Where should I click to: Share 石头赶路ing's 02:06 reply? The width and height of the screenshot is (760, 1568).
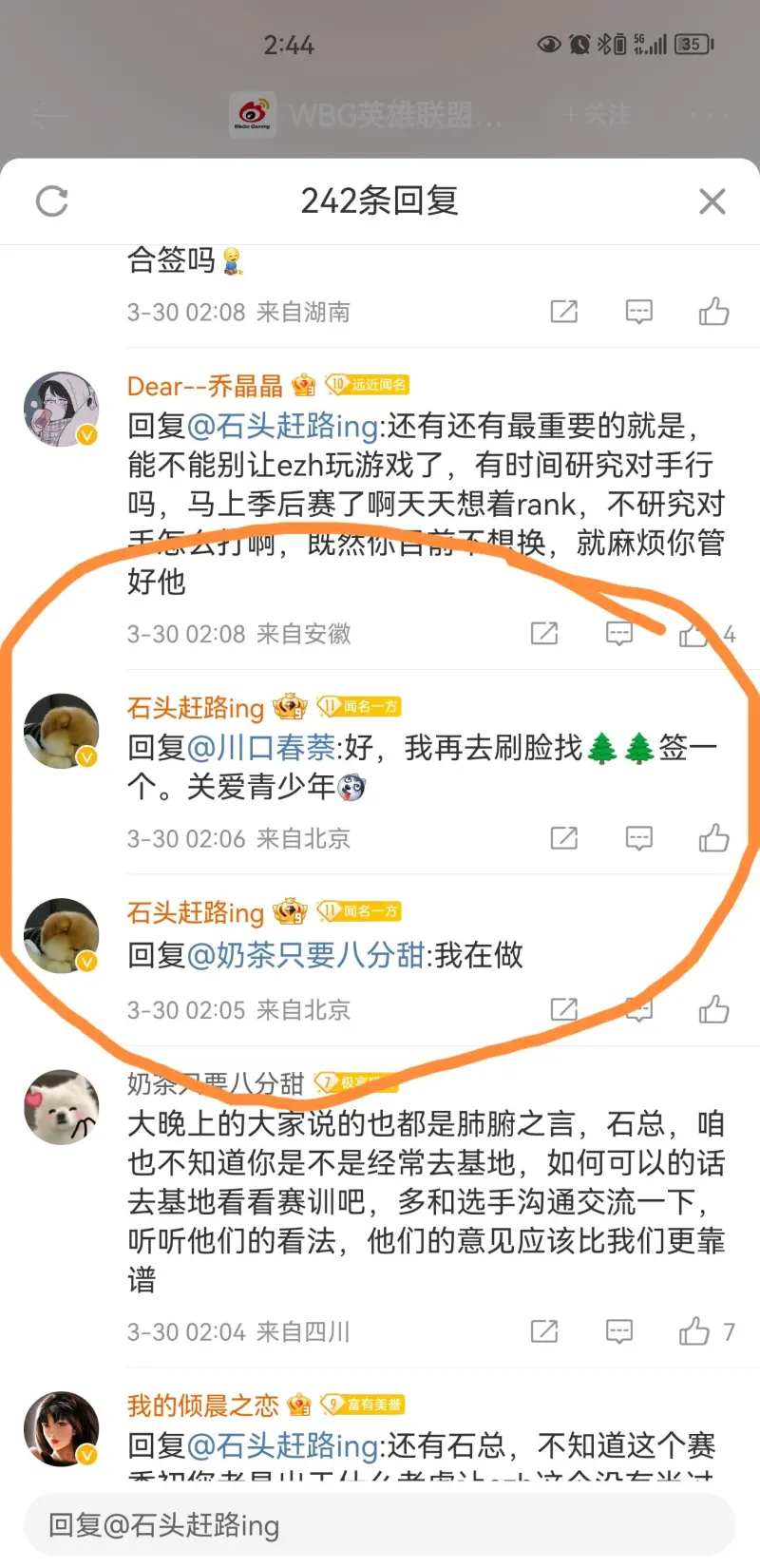pyautogui.click(x=564, y=838)
